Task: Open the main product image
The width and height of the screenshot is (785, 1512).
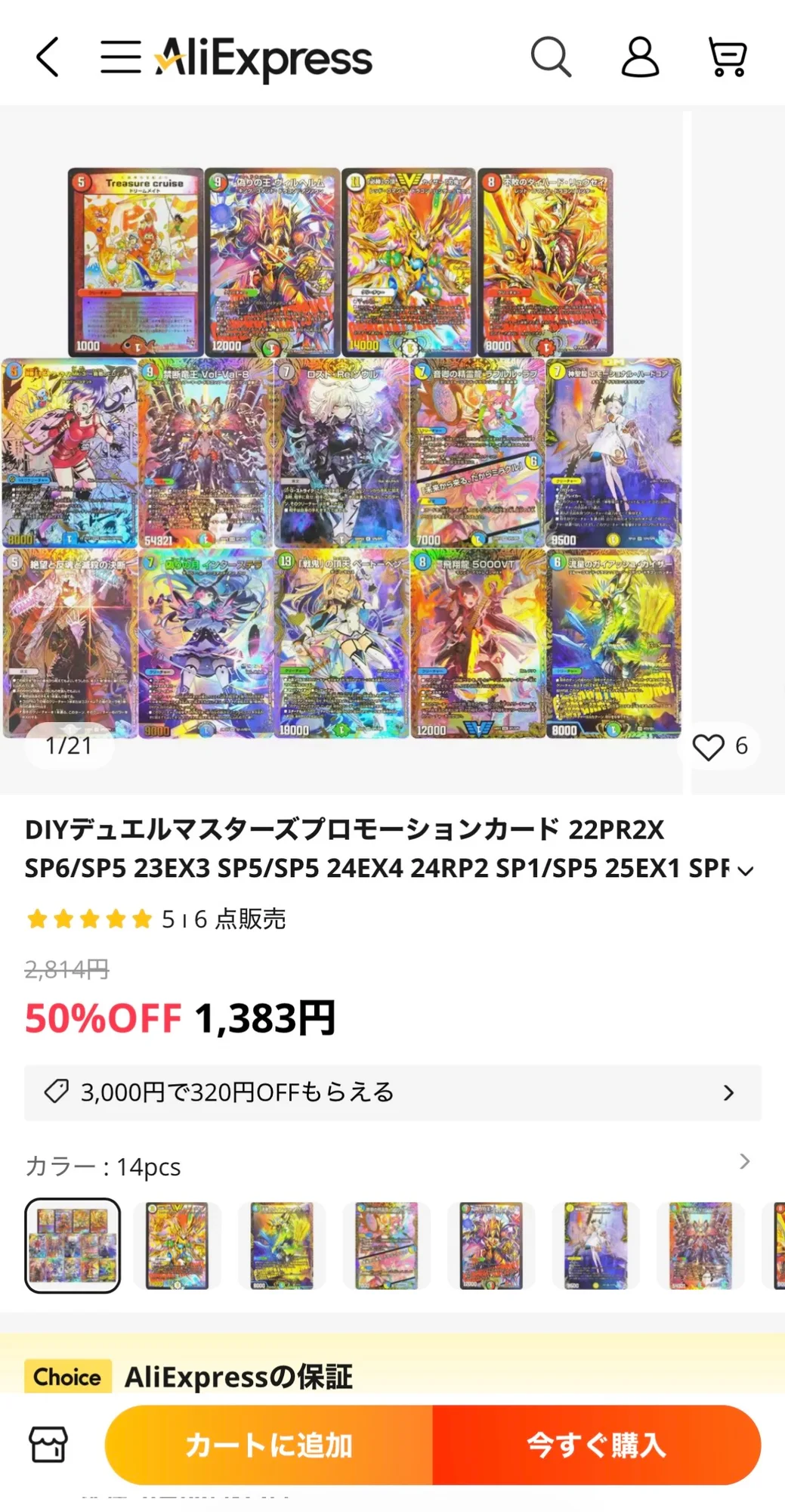Action: (342, 452)
